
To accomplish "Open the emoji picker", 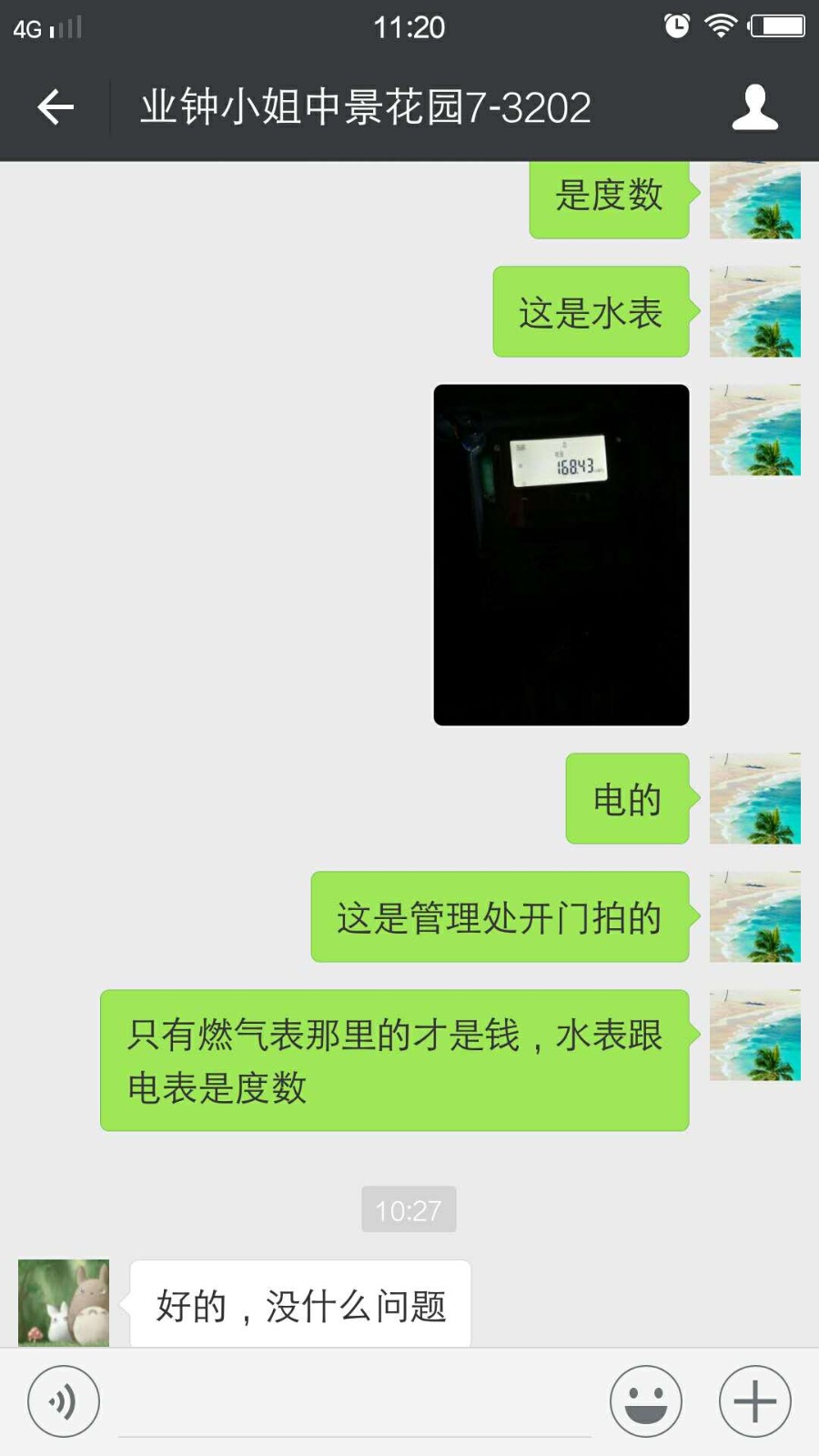I will pyautogui.click(x=645, y=1401).
